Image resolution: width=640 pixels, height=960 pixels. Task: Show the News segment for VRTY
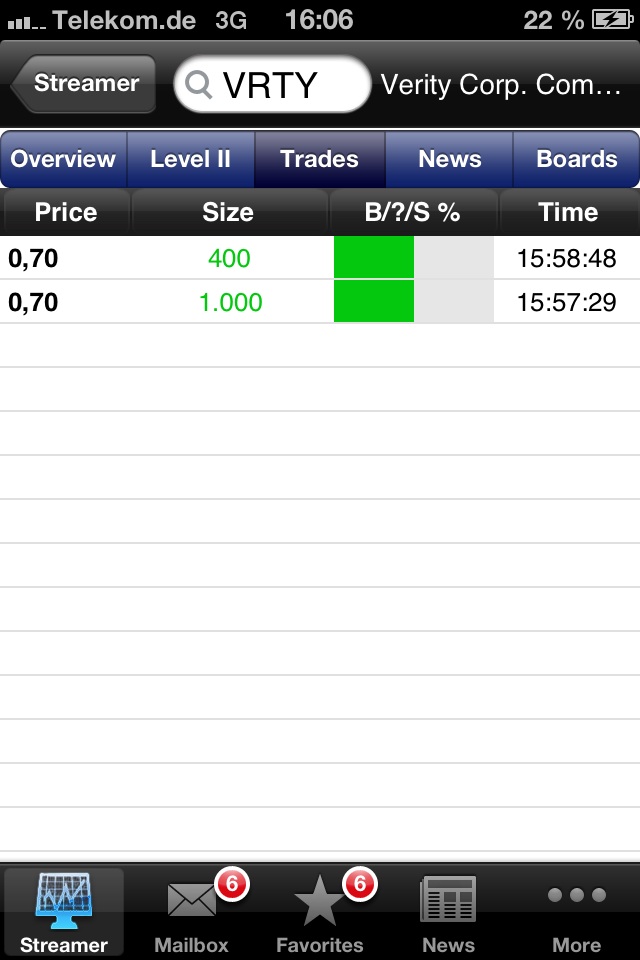pos(449,159)
